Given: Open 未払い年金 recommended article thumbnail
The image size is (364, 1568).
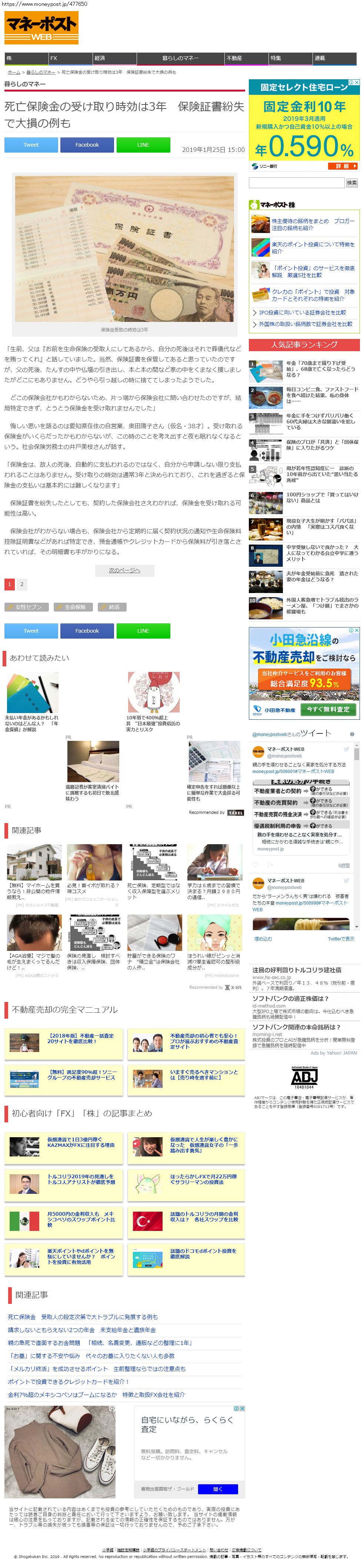Looking at the screenshot, I should coord(32,692).
